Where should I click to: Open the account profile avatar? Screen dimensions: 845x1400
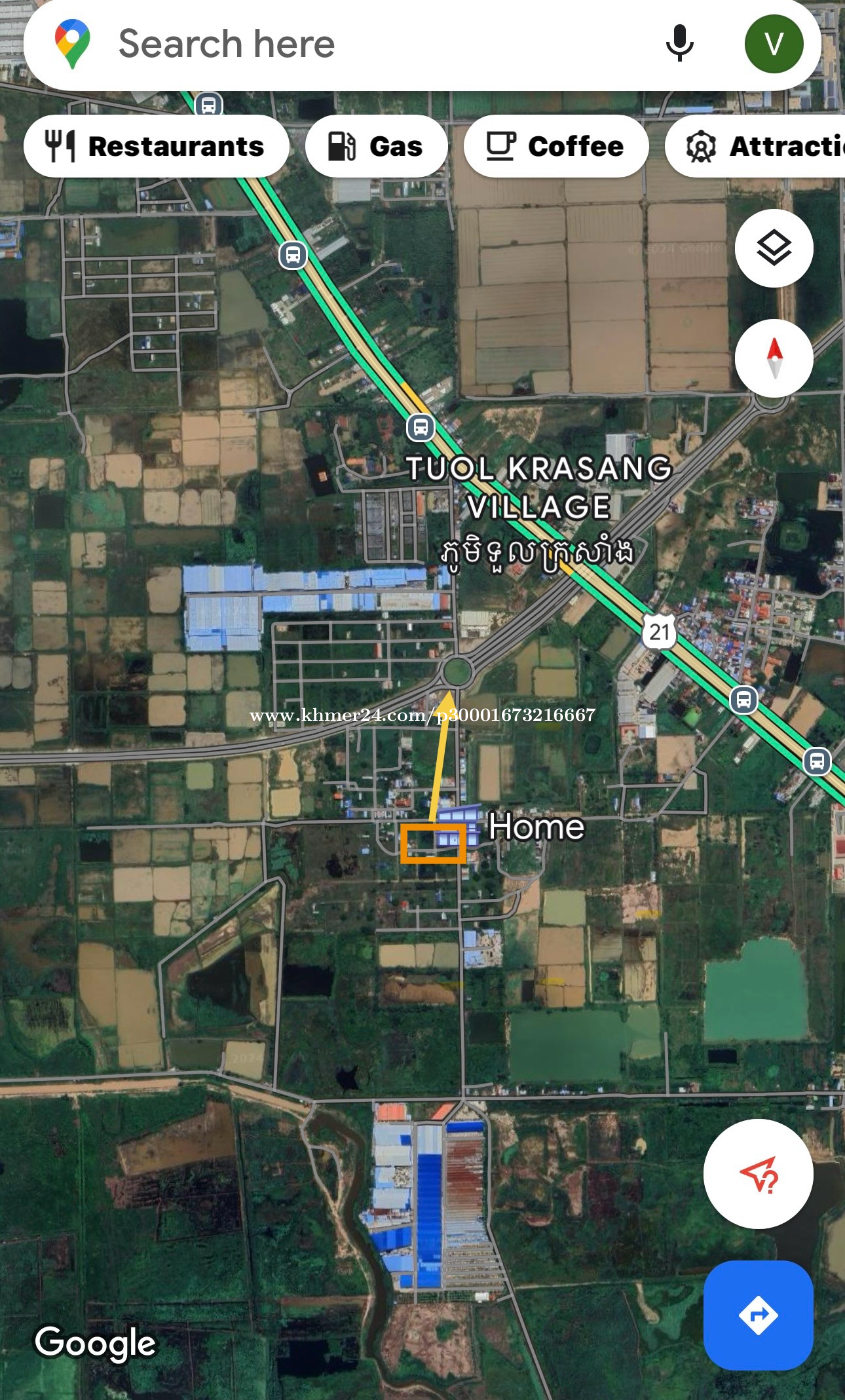coord(773,44)
